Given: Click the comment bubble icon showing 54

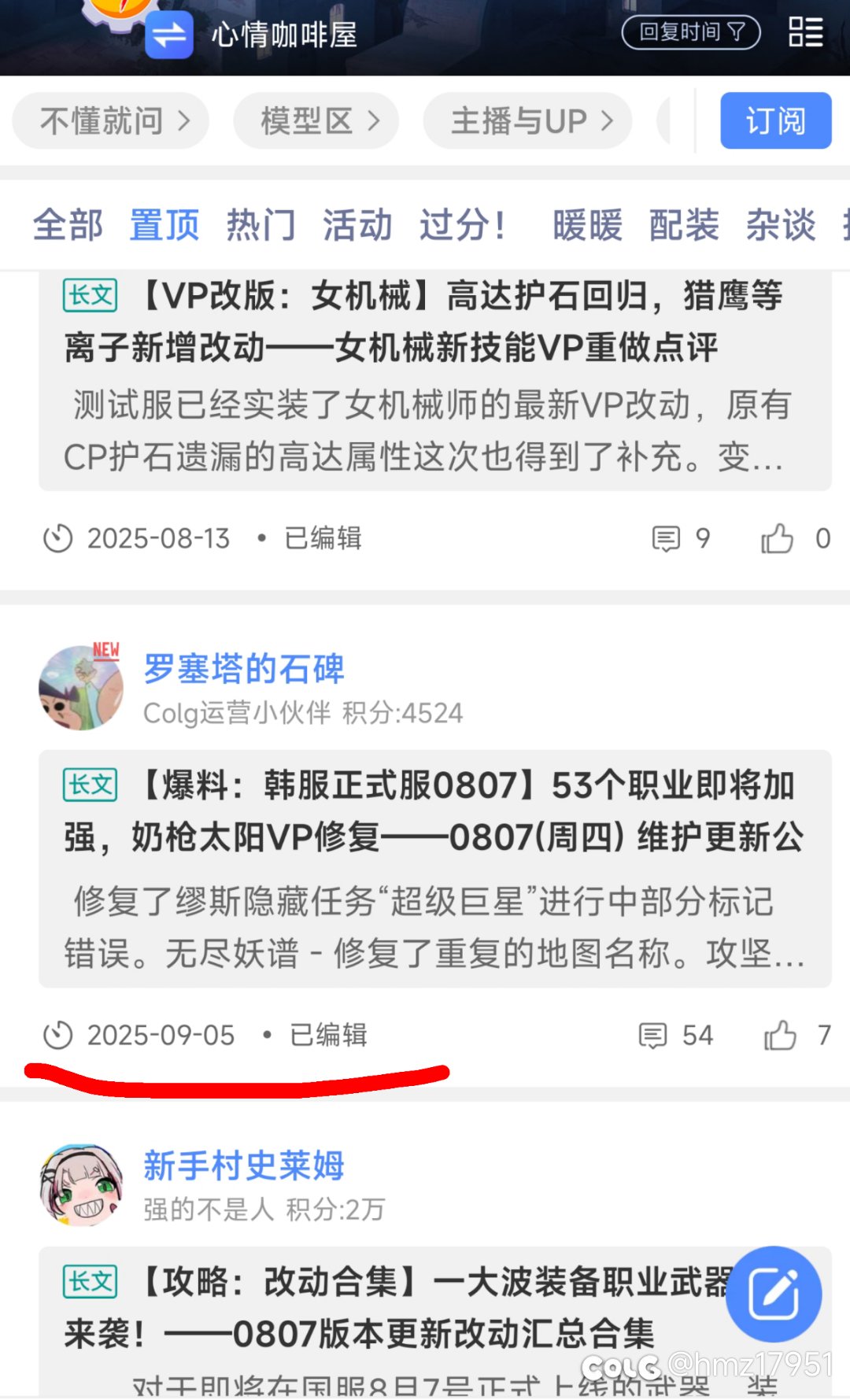Looking at the screenshot, I should [x=655, y=1035].
